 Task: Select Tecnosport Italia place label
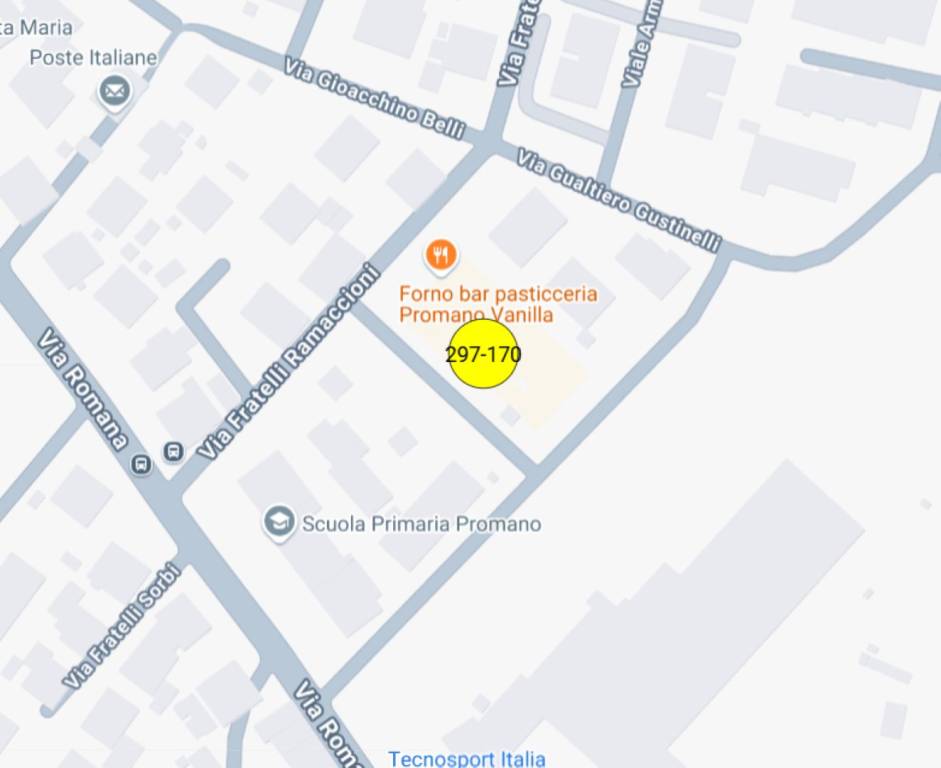(x=466, y=758)
